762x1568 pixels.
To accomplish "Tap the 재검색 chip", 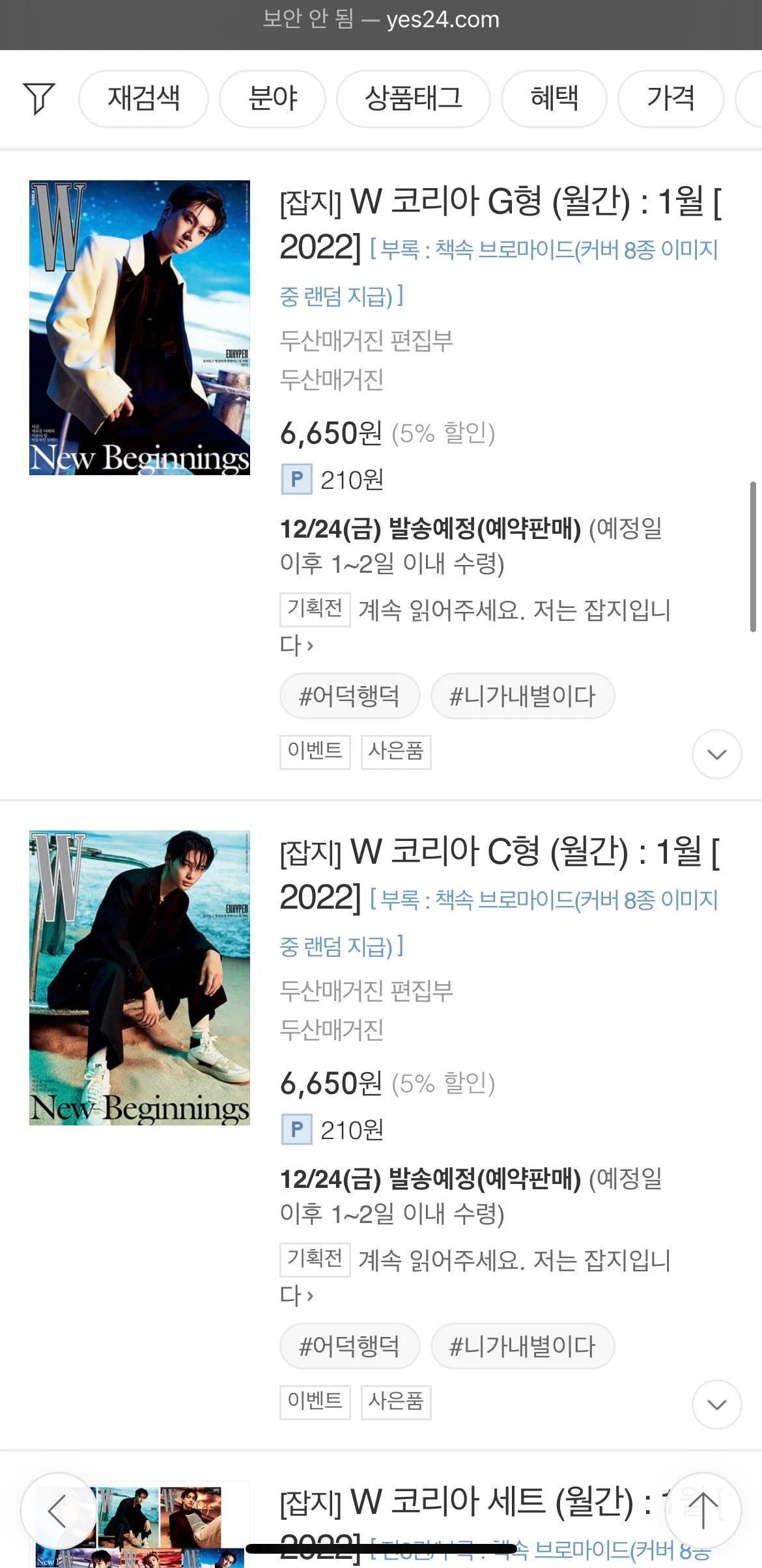I will pyautogui.click(x=143, y=99).
